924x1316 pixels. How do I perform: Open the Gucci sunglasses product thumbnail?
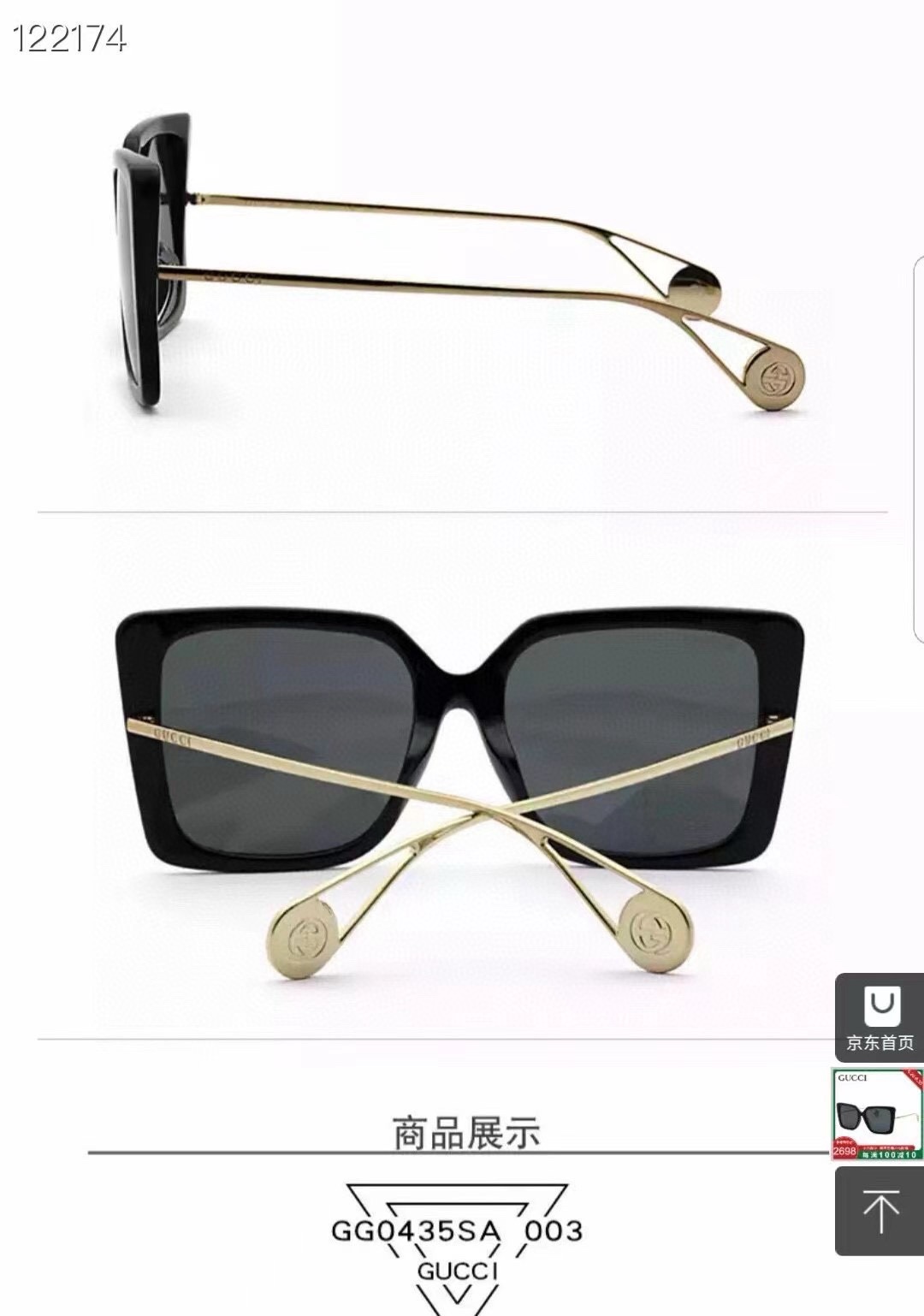tap(878, 1114)
